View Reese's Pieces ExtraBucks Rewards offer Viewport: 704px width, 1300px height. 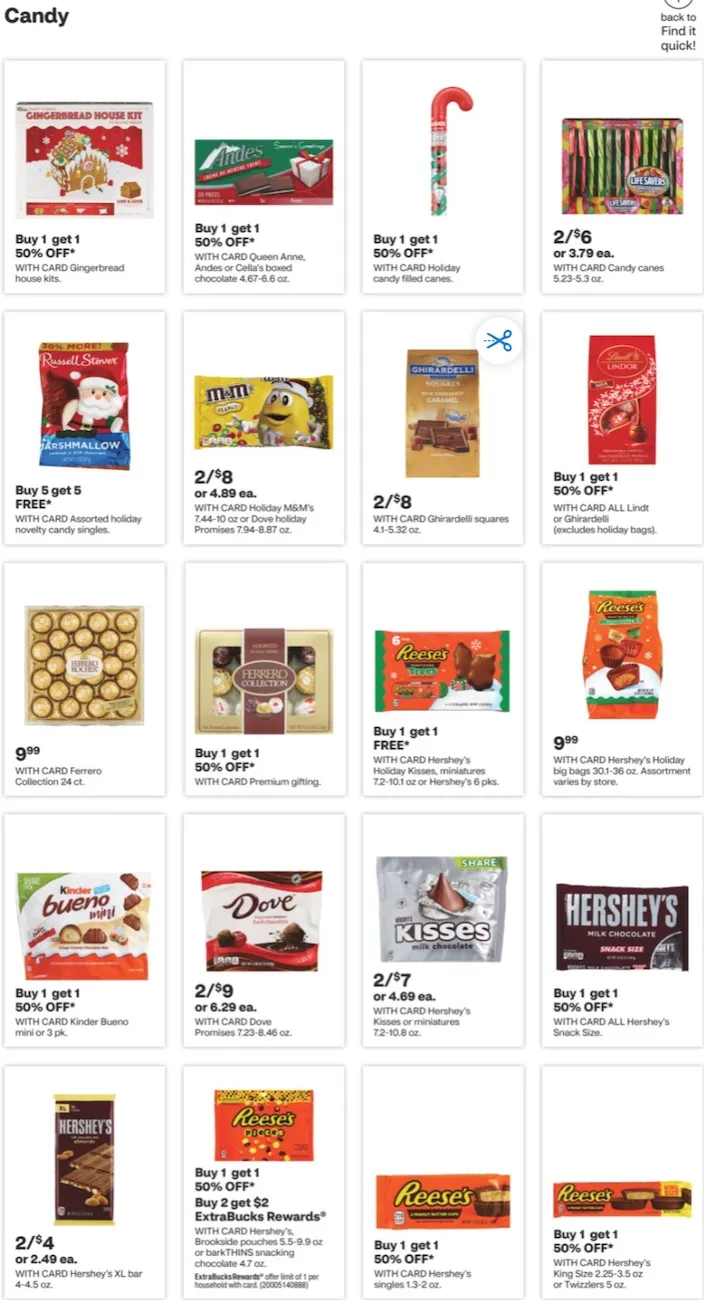click(264, 1180)
